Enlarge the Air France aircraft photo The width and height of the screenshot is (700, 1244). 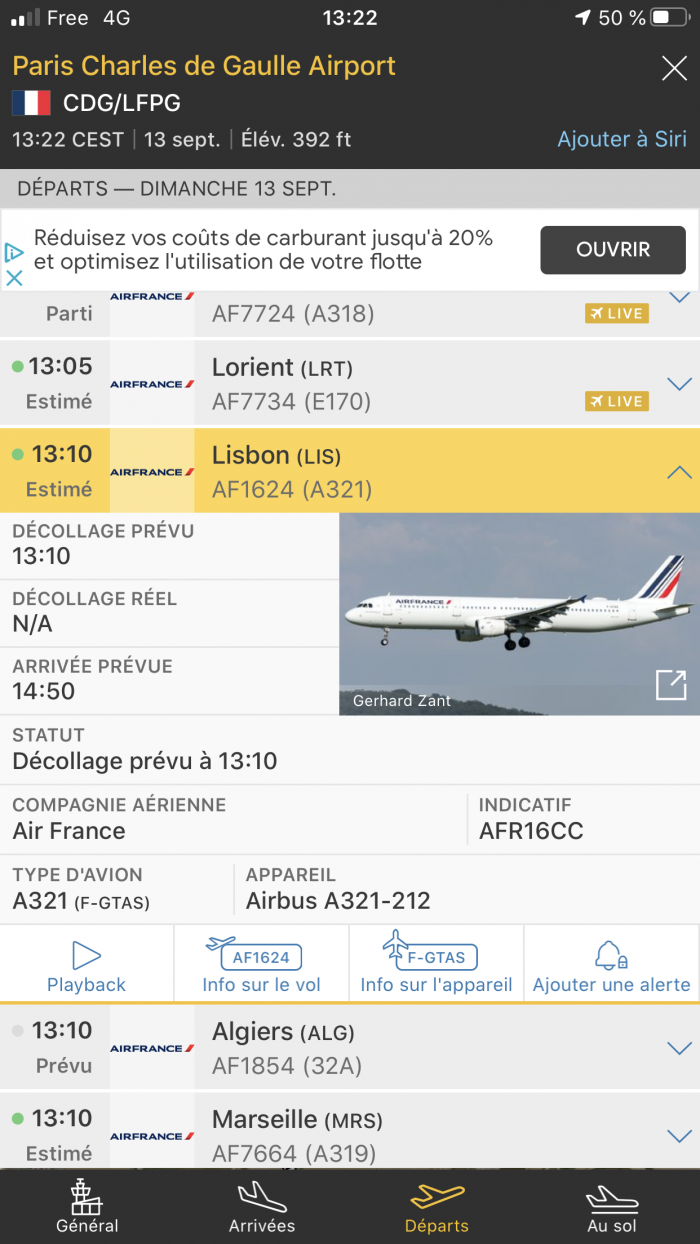670,685
